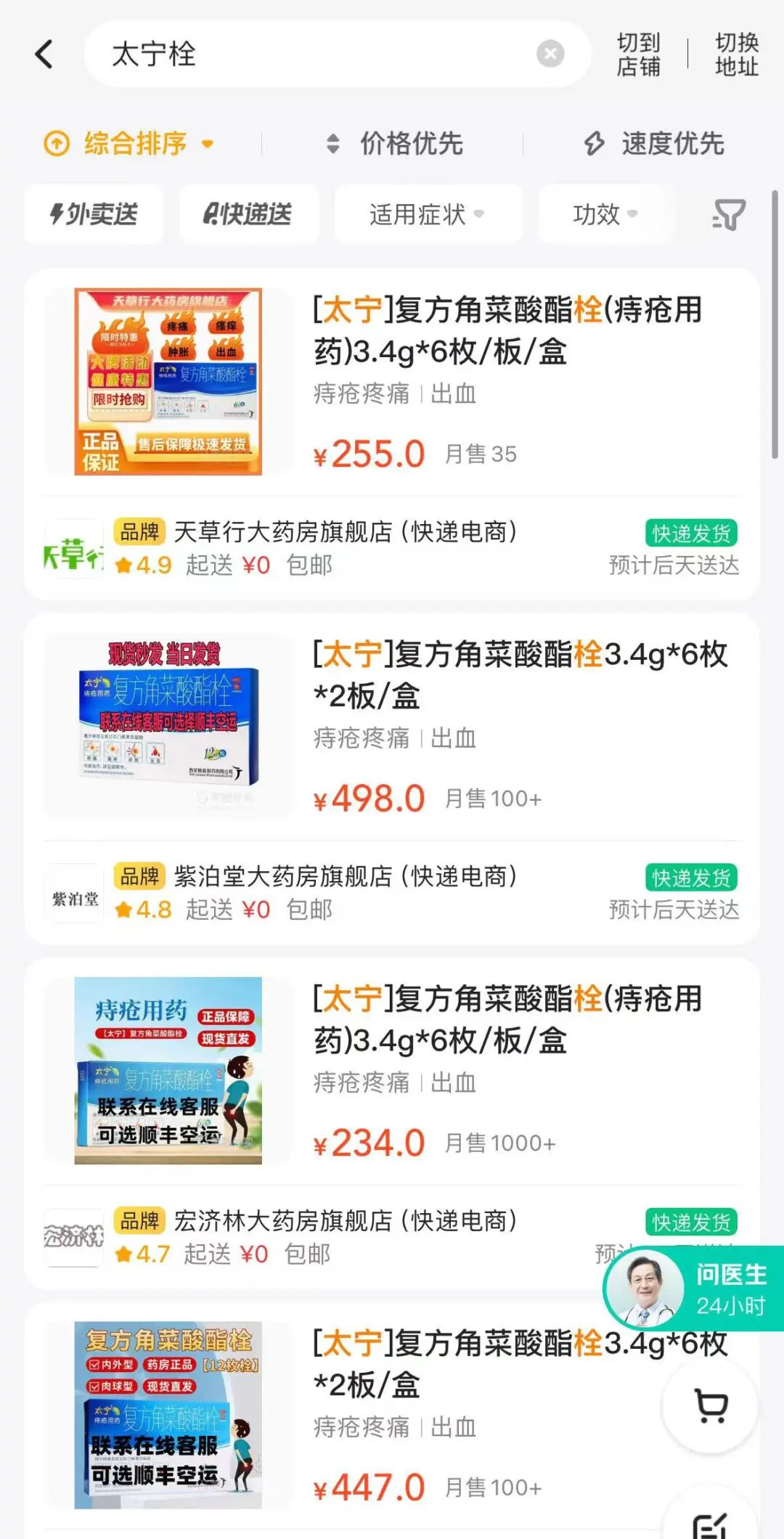
Task: Tap 问医生 24小时 floating button
Action: 693,1289
